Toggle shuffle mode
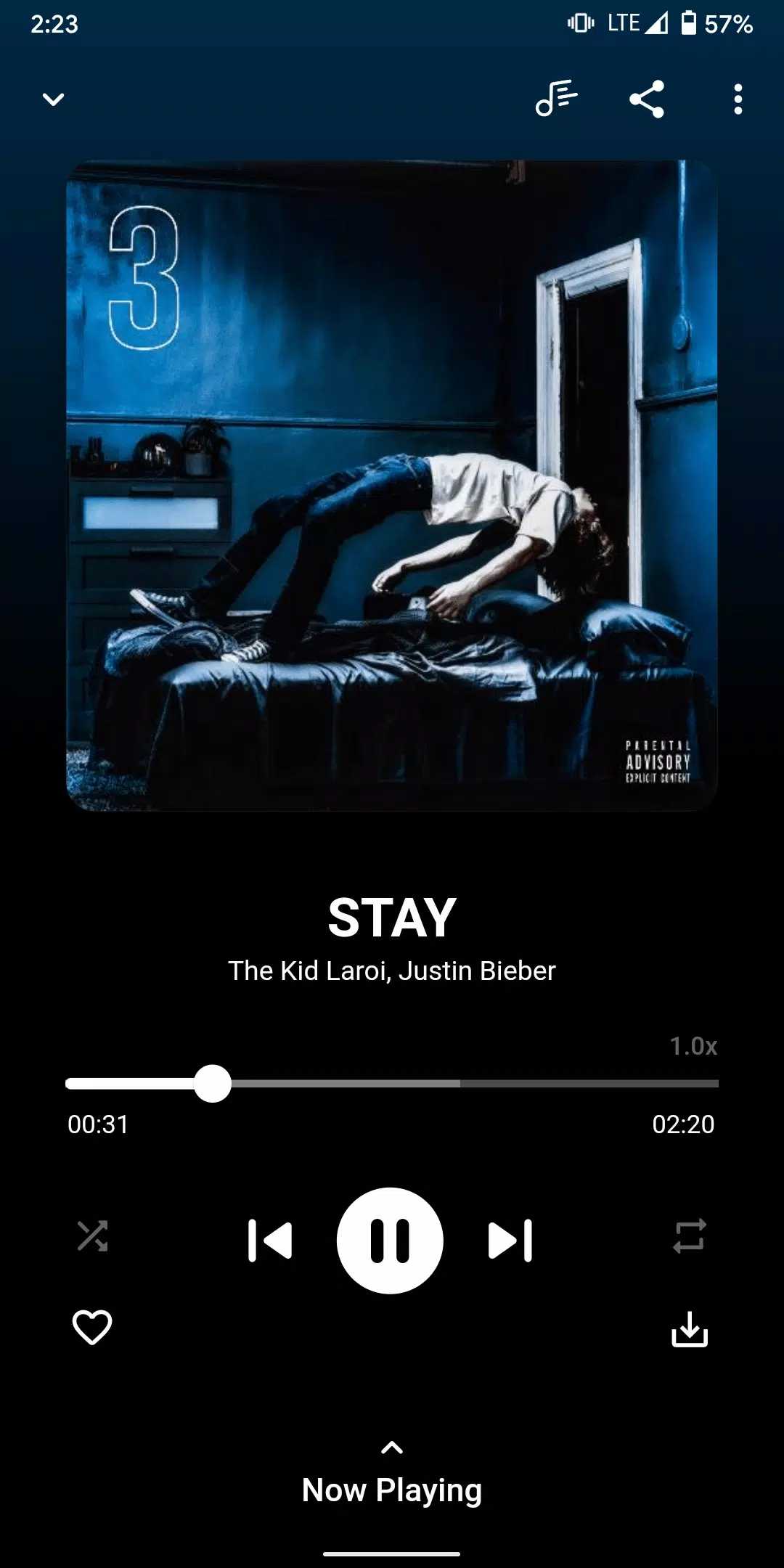The width and height of the screenshot is (784, 1568). 93,1236
